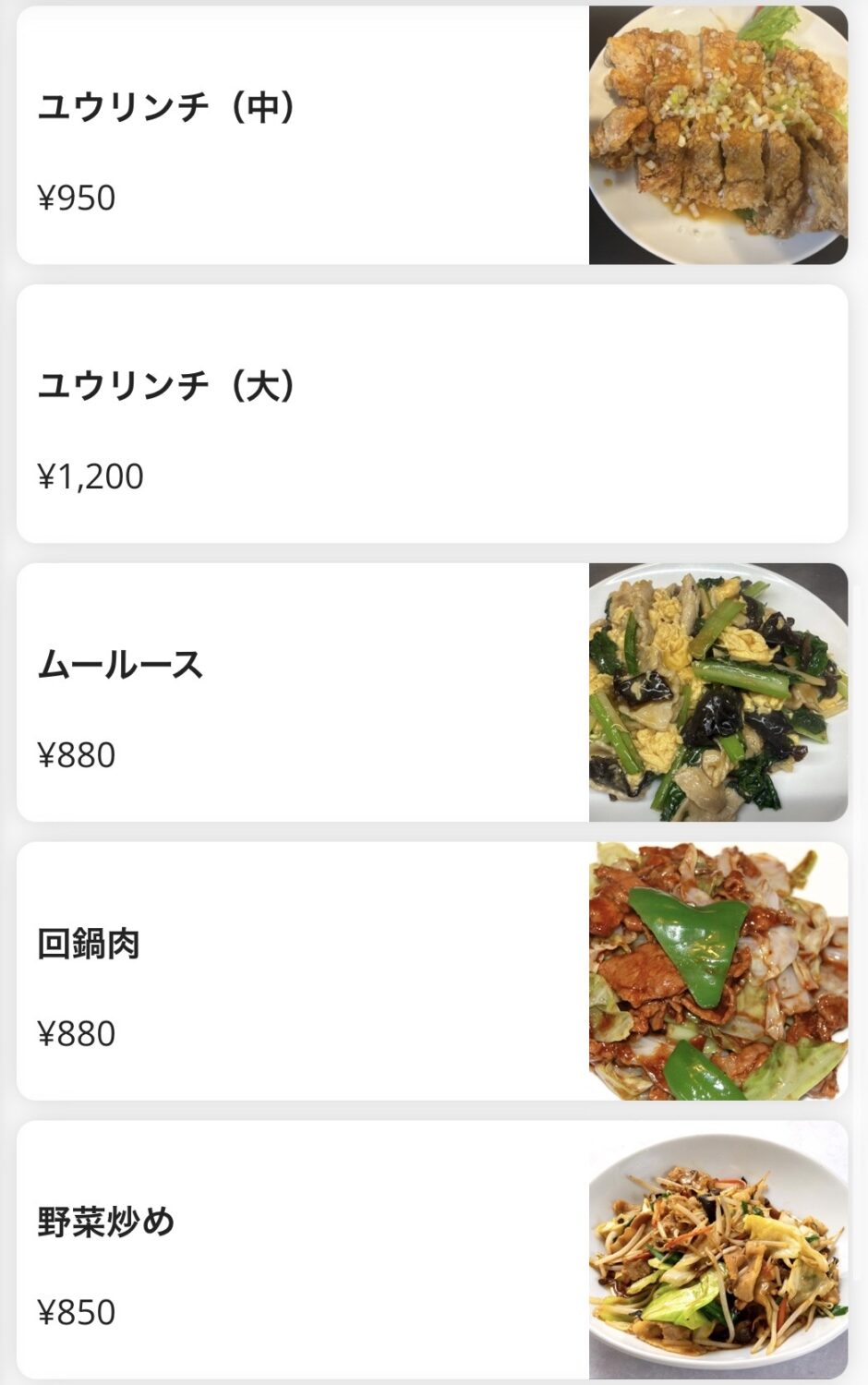
Task: Open the ユウリンチ（中） menu item
Action: tap(305, 136)
